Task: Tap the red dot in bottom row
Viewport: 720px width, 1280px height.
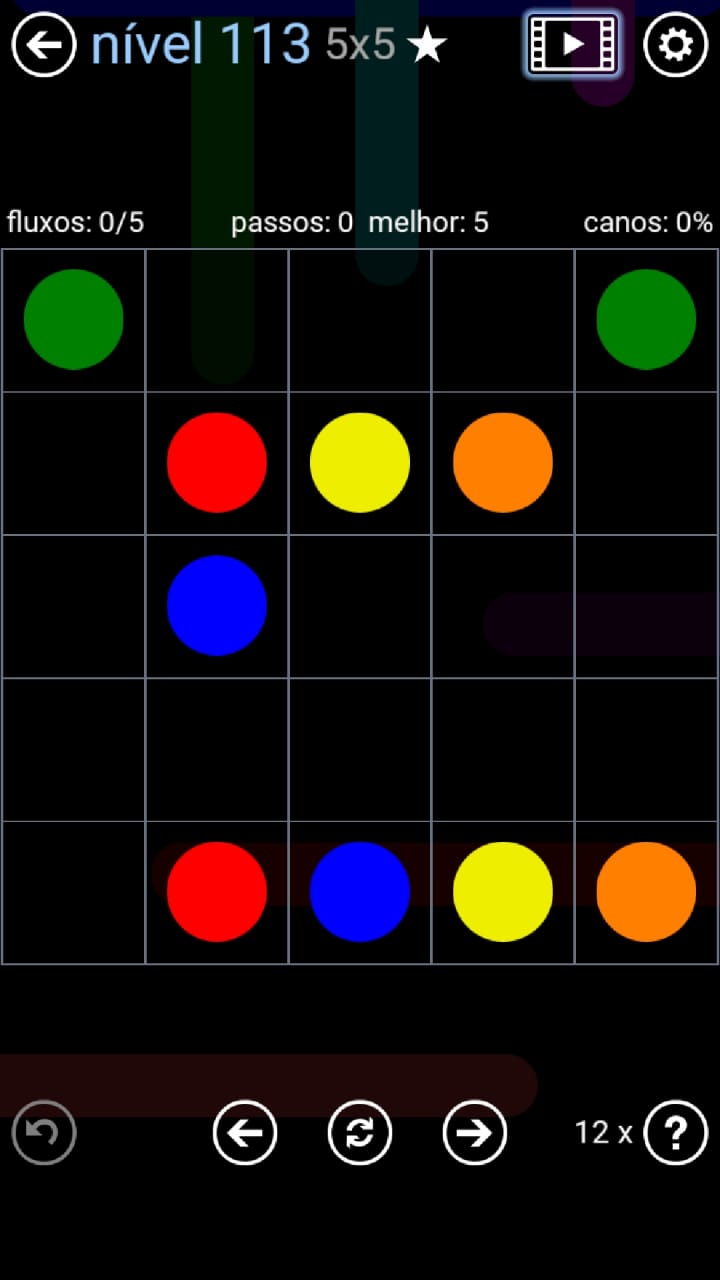Action: click(217, 891)
